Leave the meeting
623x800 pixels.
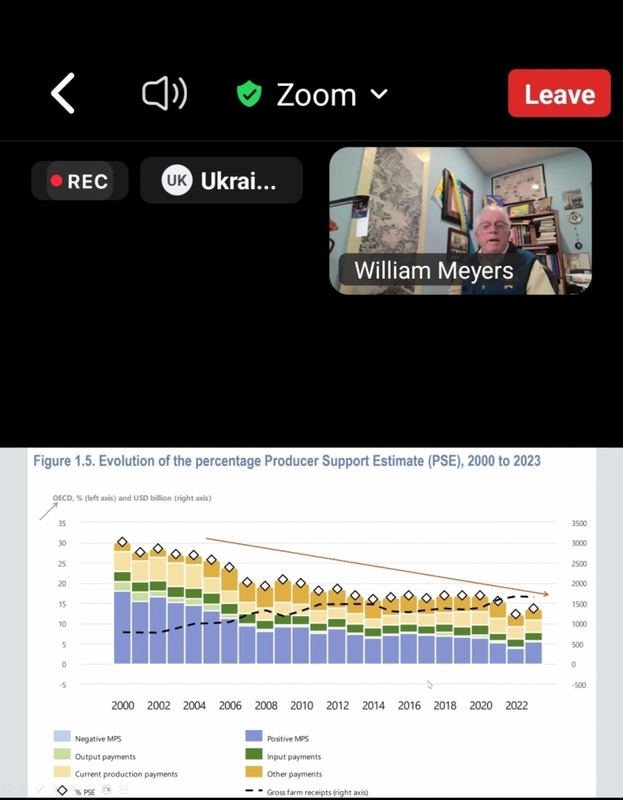pos(559,94)
